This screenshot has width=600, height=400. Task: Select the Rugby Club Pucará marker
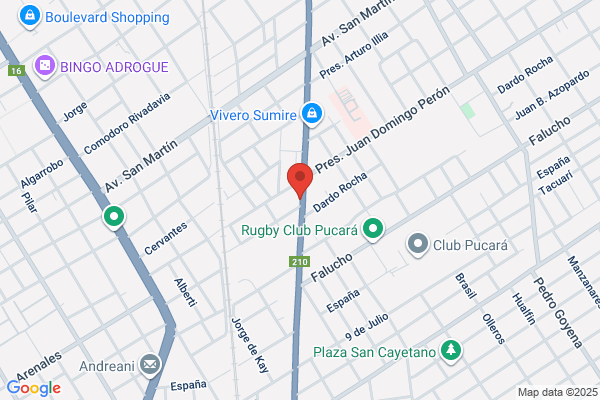[x=373, y=229]
